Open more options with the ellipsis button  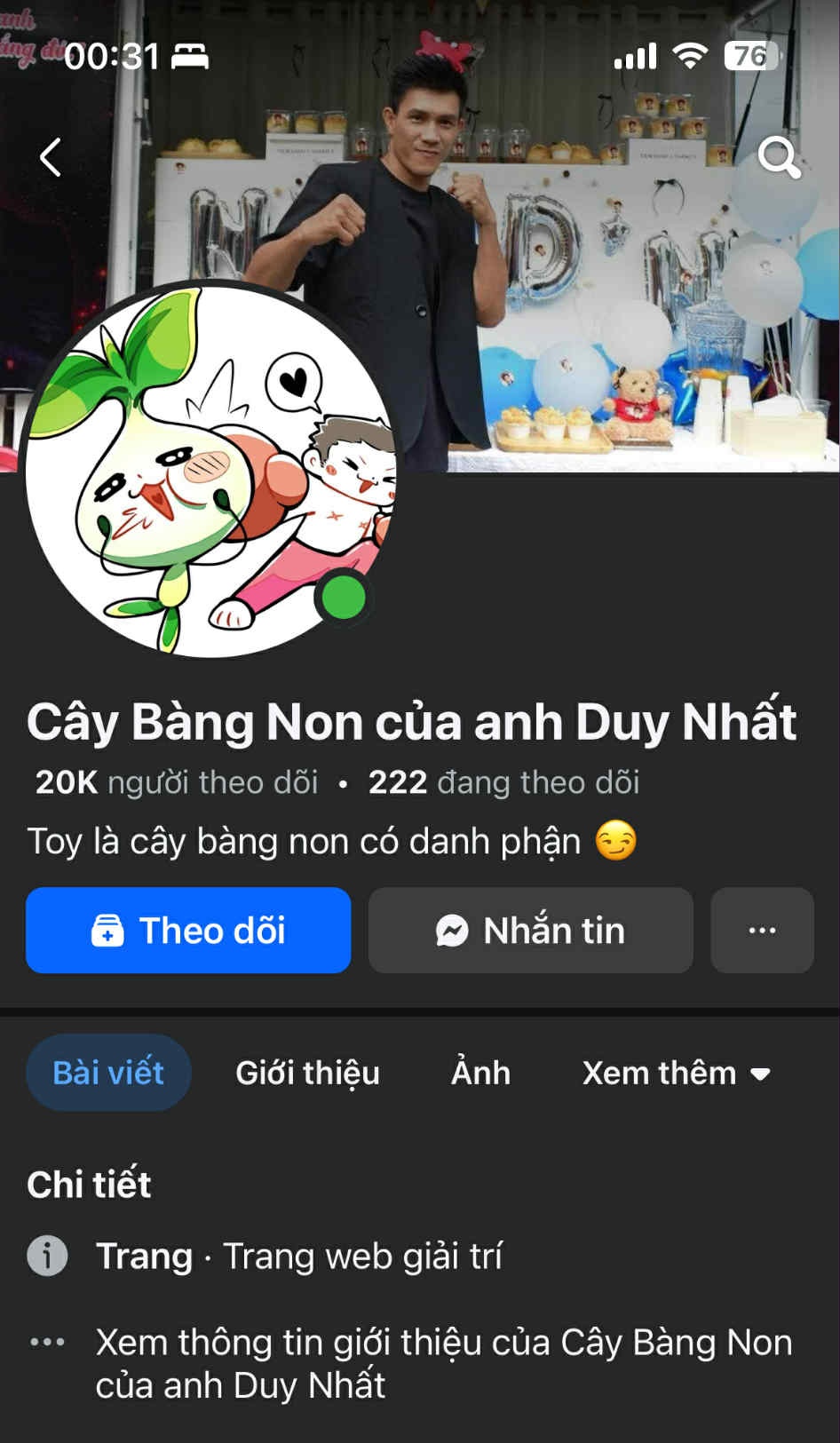[761, 930]
